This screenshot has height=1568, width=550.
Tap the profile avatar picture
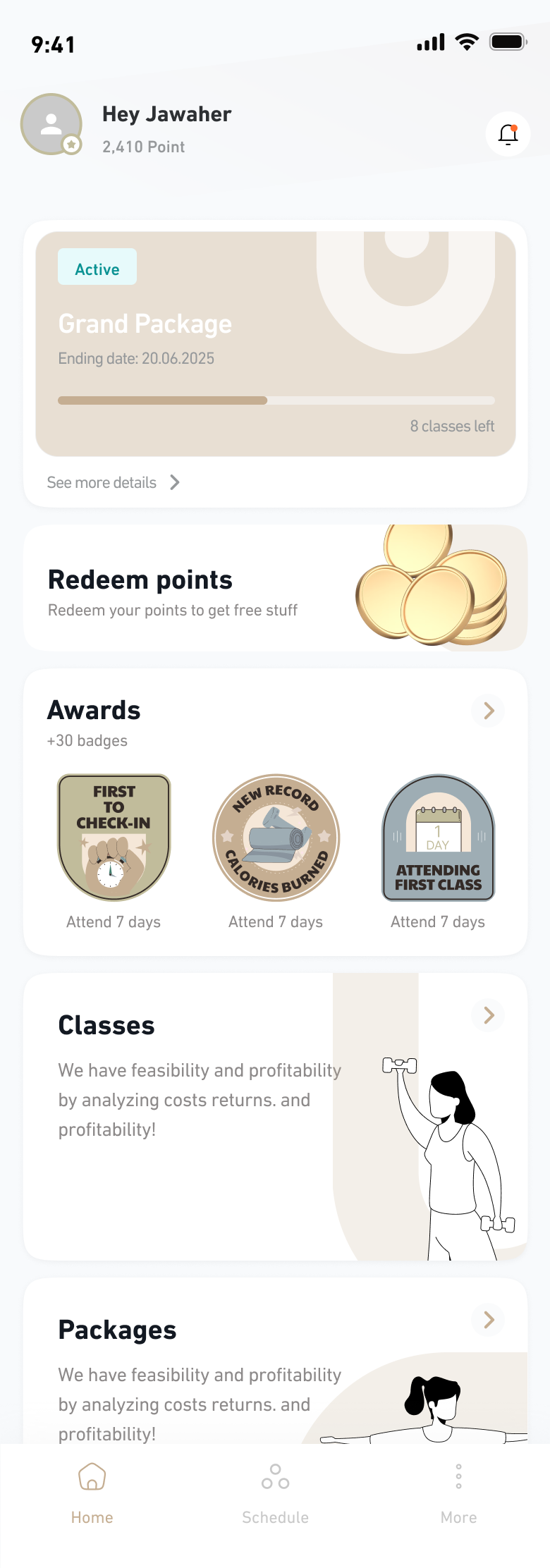pyautogui.click(x=51, y=124)
